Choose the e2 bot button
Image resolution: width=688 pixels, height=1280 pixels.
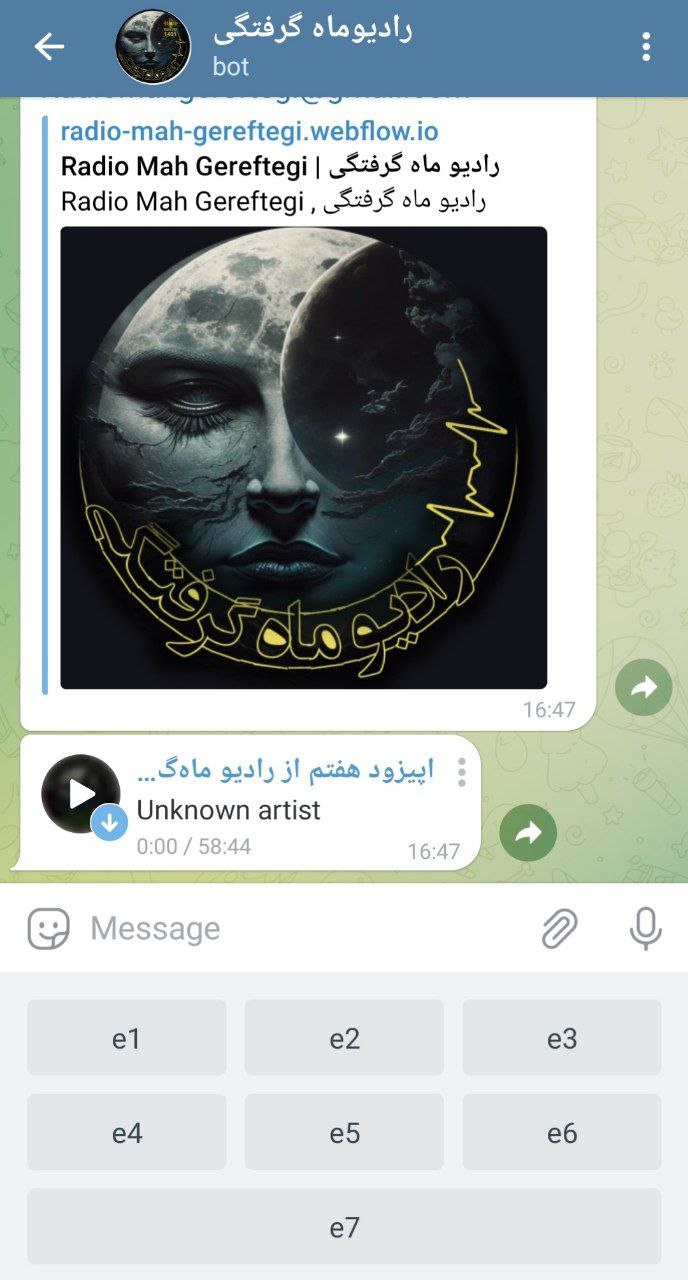[344, 1038]
